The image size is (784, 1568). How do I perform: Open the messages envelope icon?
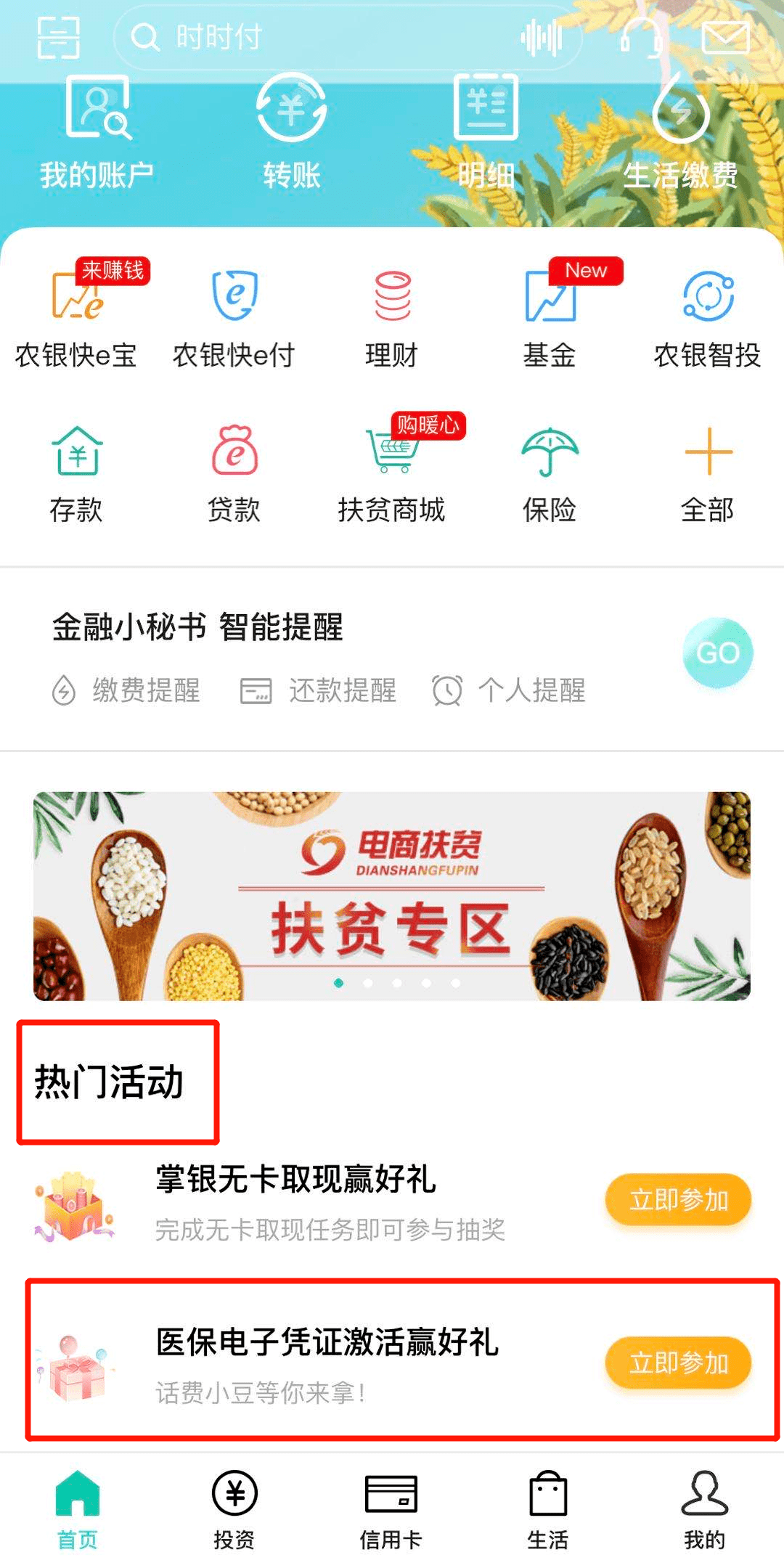pyautogui.click(x=726, y=37)
